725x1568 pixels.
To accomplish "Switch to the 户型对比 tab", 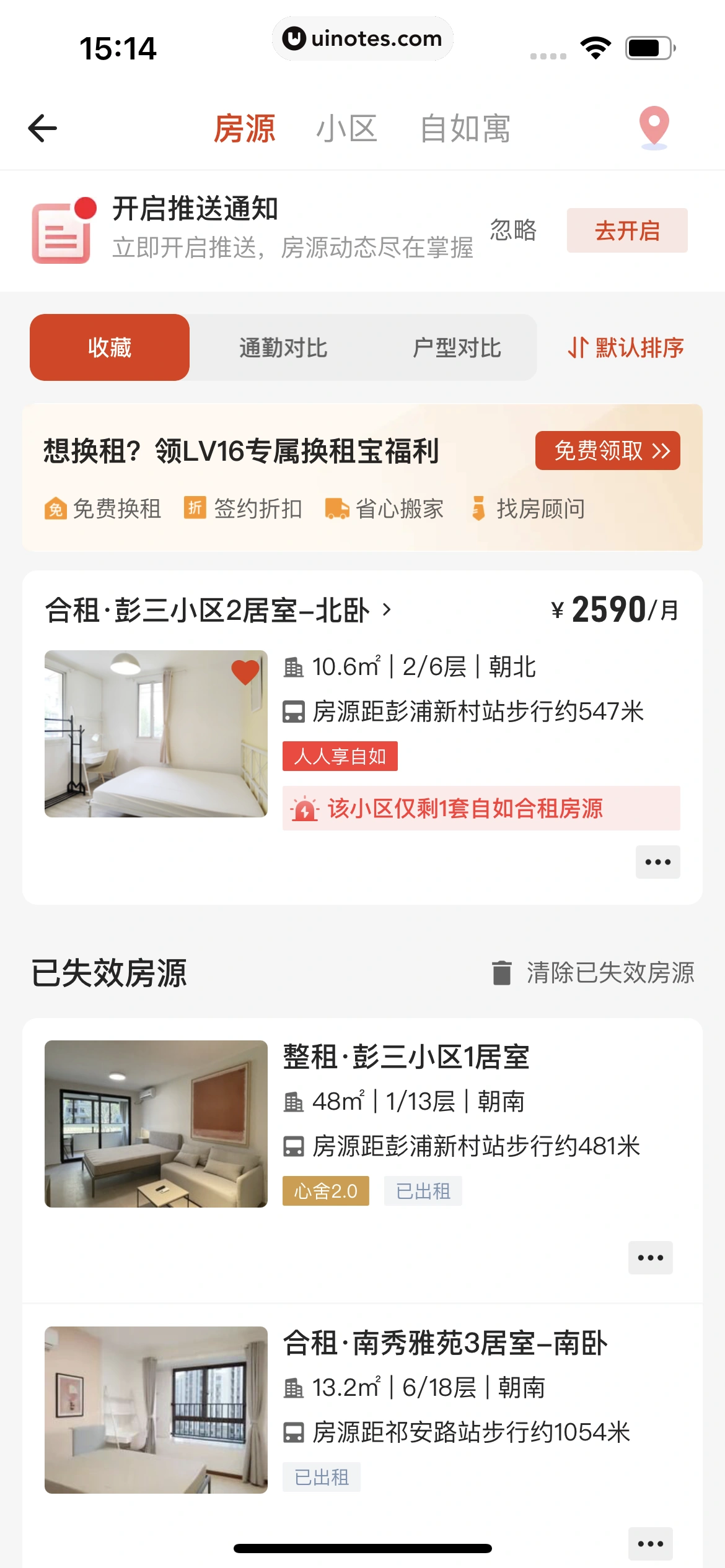I will (459, 347).
